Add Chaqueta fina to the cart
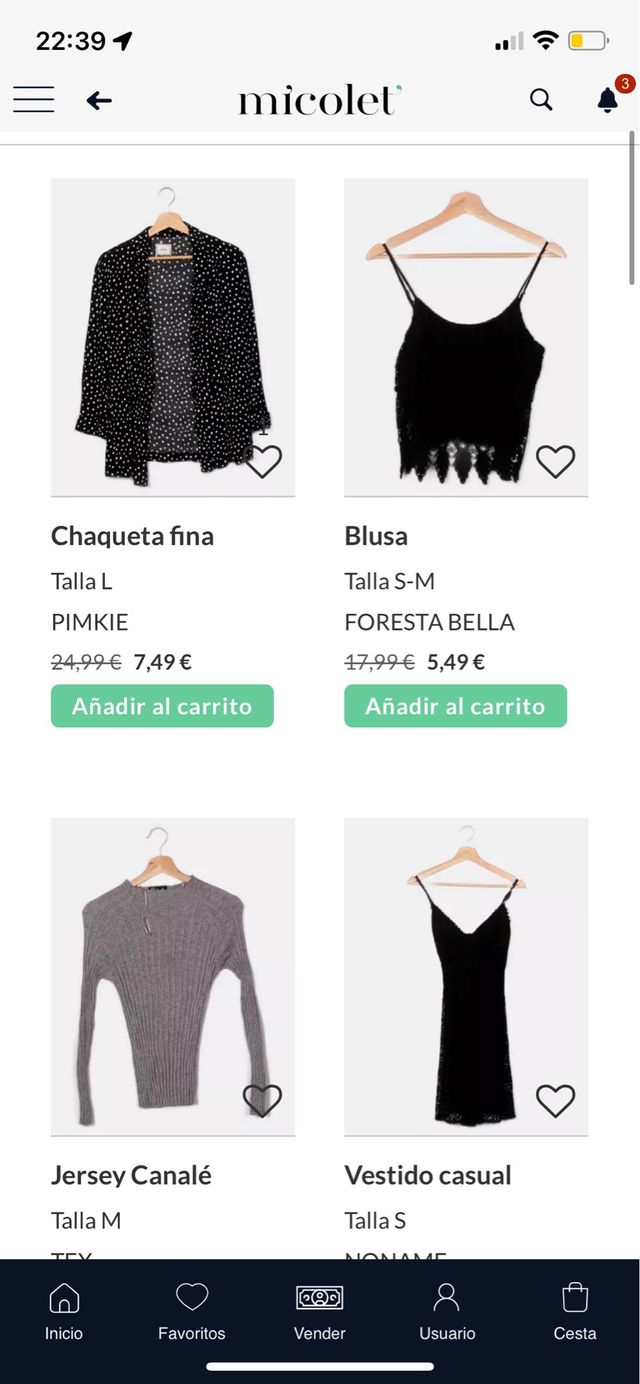Image resolution: width=640 pixels, height=1384 pixels. click(x=162, y=706)
